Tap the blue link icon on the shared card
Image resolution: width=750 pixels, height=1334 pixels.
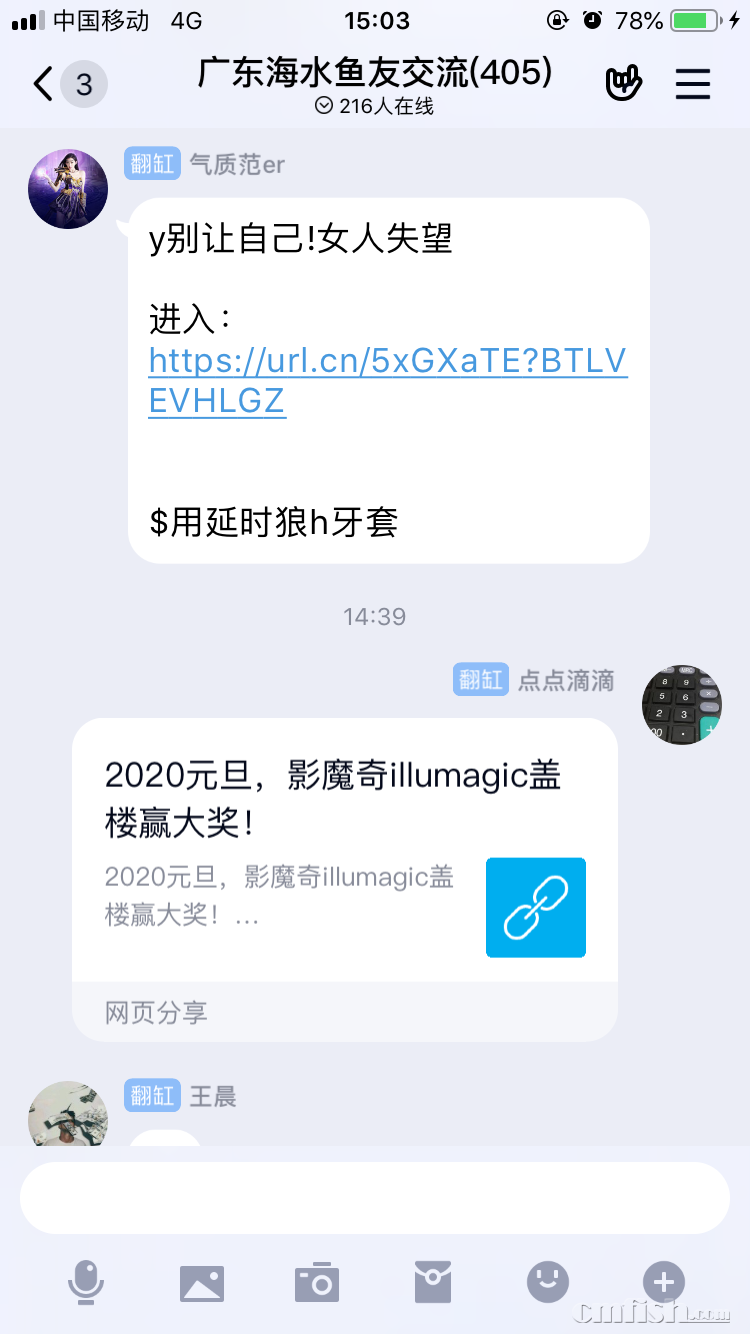[535, 907]
